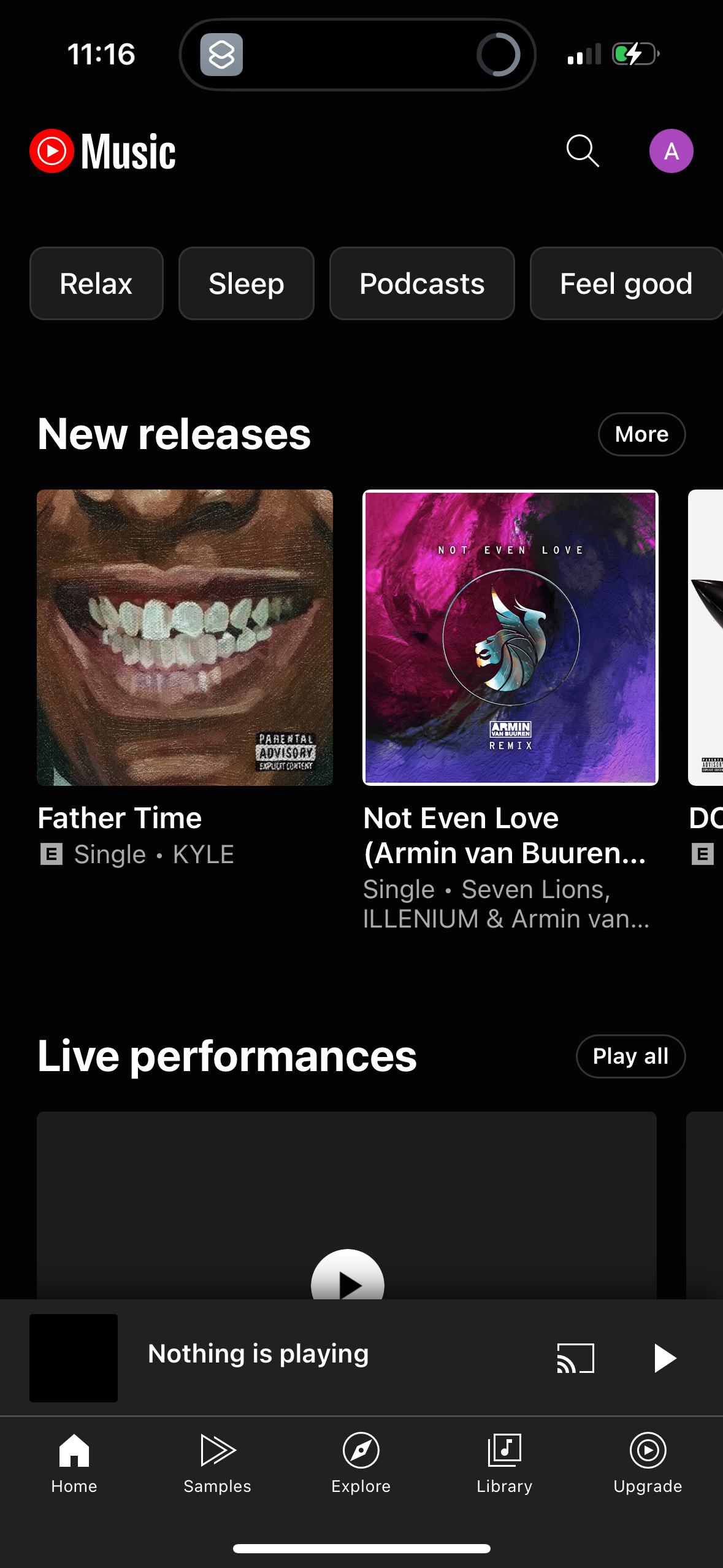Open your account profile avatar

(671, 150)
